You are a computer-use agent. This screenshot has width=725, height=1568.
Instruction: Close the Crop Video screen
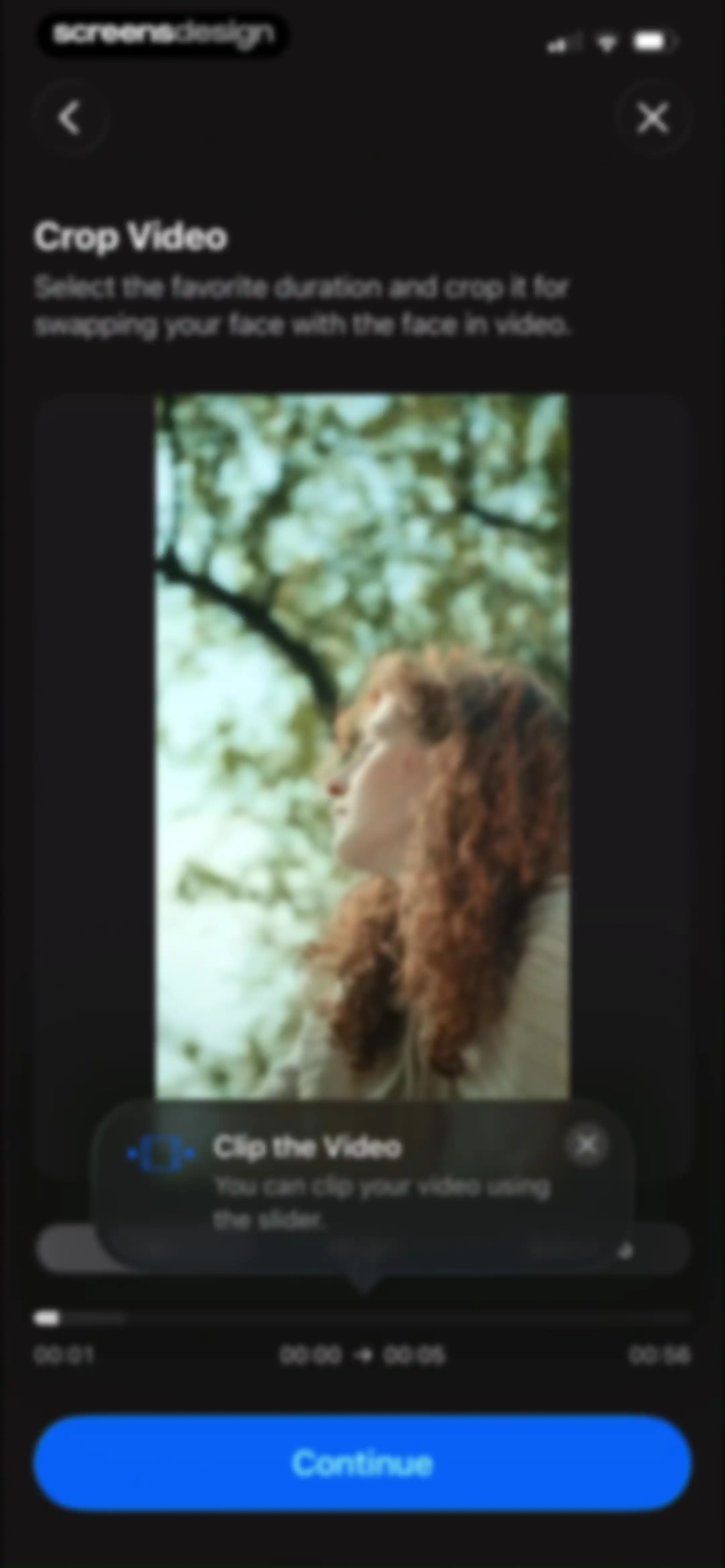click(653, 118)
